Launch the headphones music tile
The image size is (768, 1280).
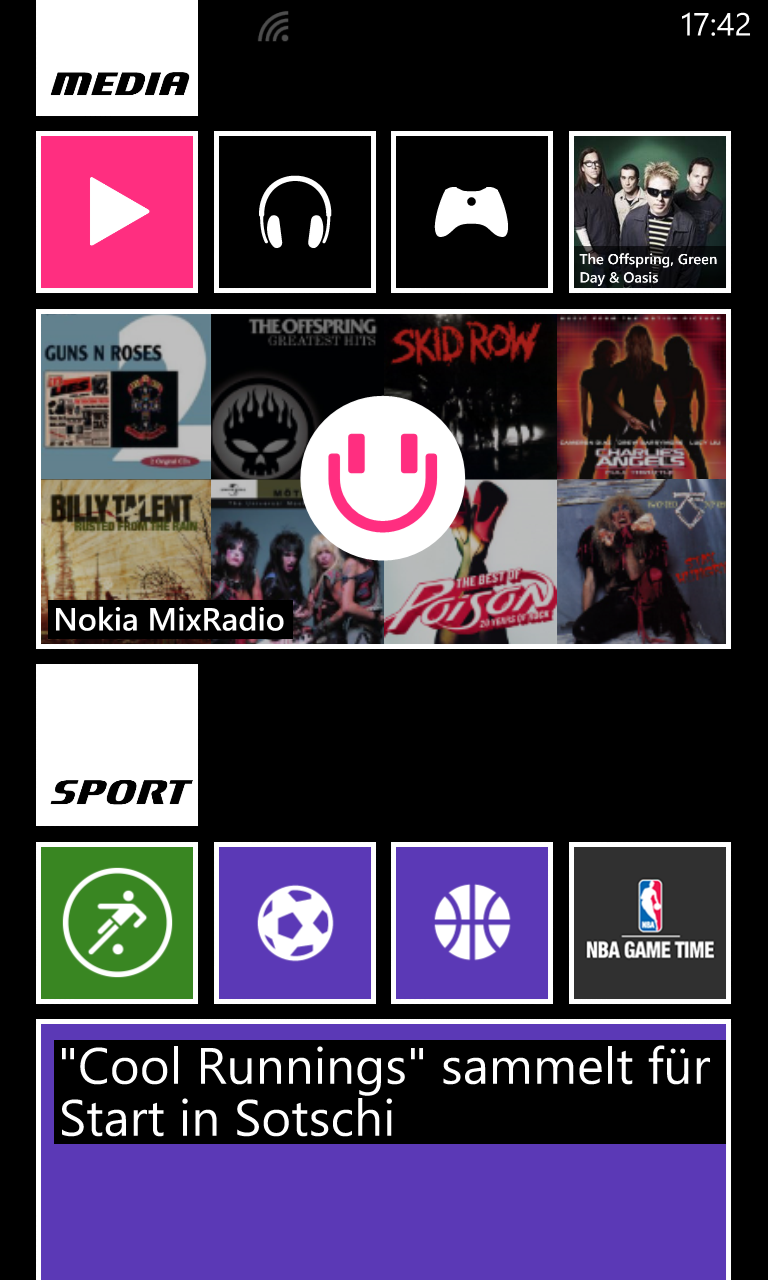pos(295,212)
